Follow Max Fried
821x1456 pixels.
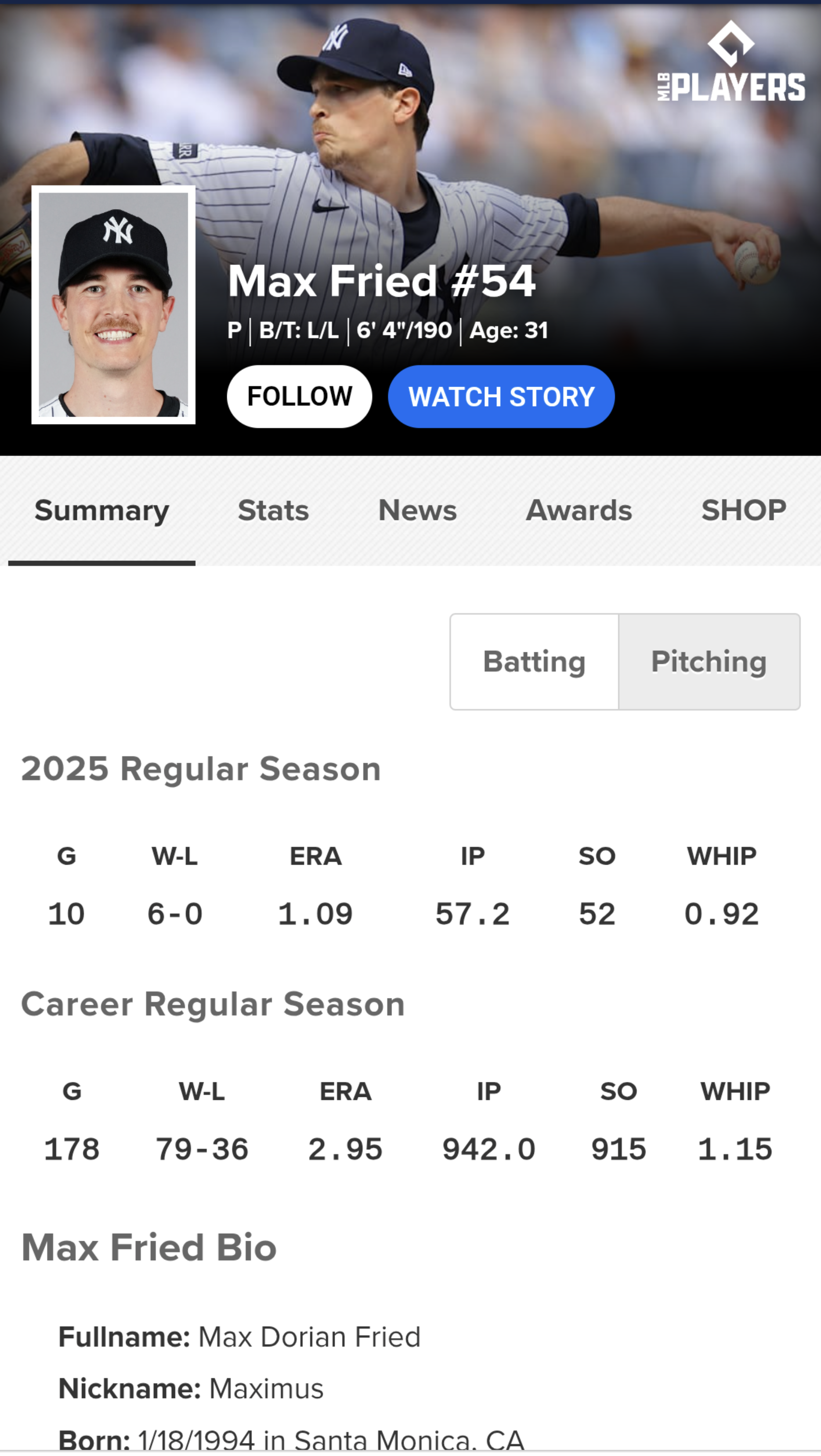pyautogui.click(x=300, y=396)
